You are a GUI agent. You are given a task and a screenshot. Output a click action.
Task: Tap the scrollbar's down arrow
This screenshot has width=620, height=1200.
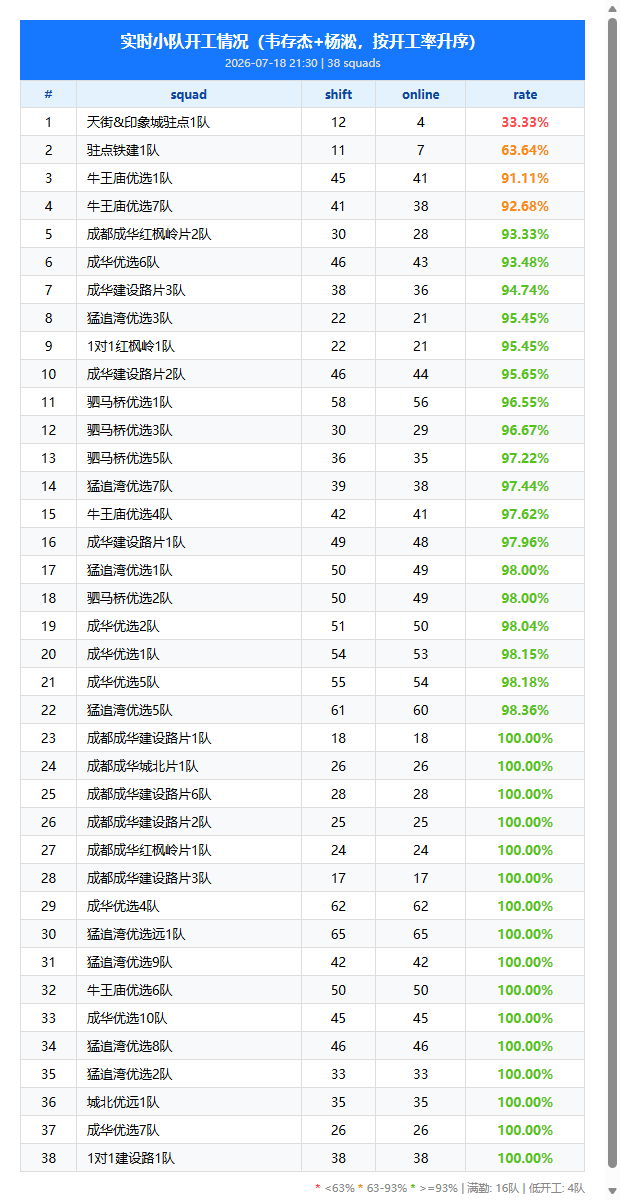point(611,1191)
